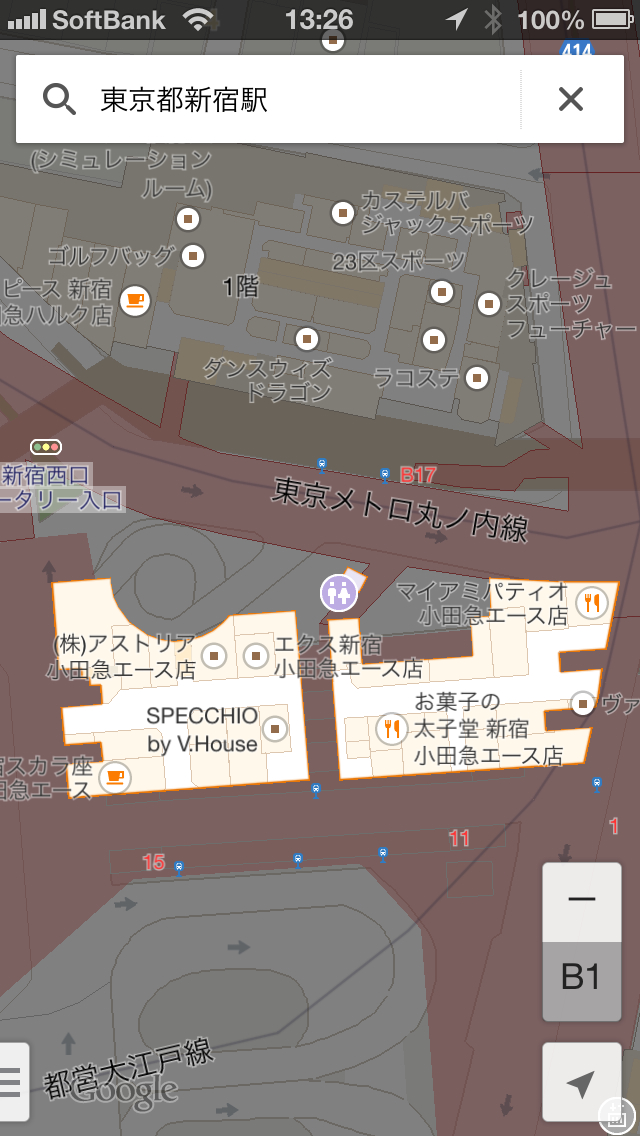
Task: Select floor B1 in the level picker
Action: click(x=581, y=976)
